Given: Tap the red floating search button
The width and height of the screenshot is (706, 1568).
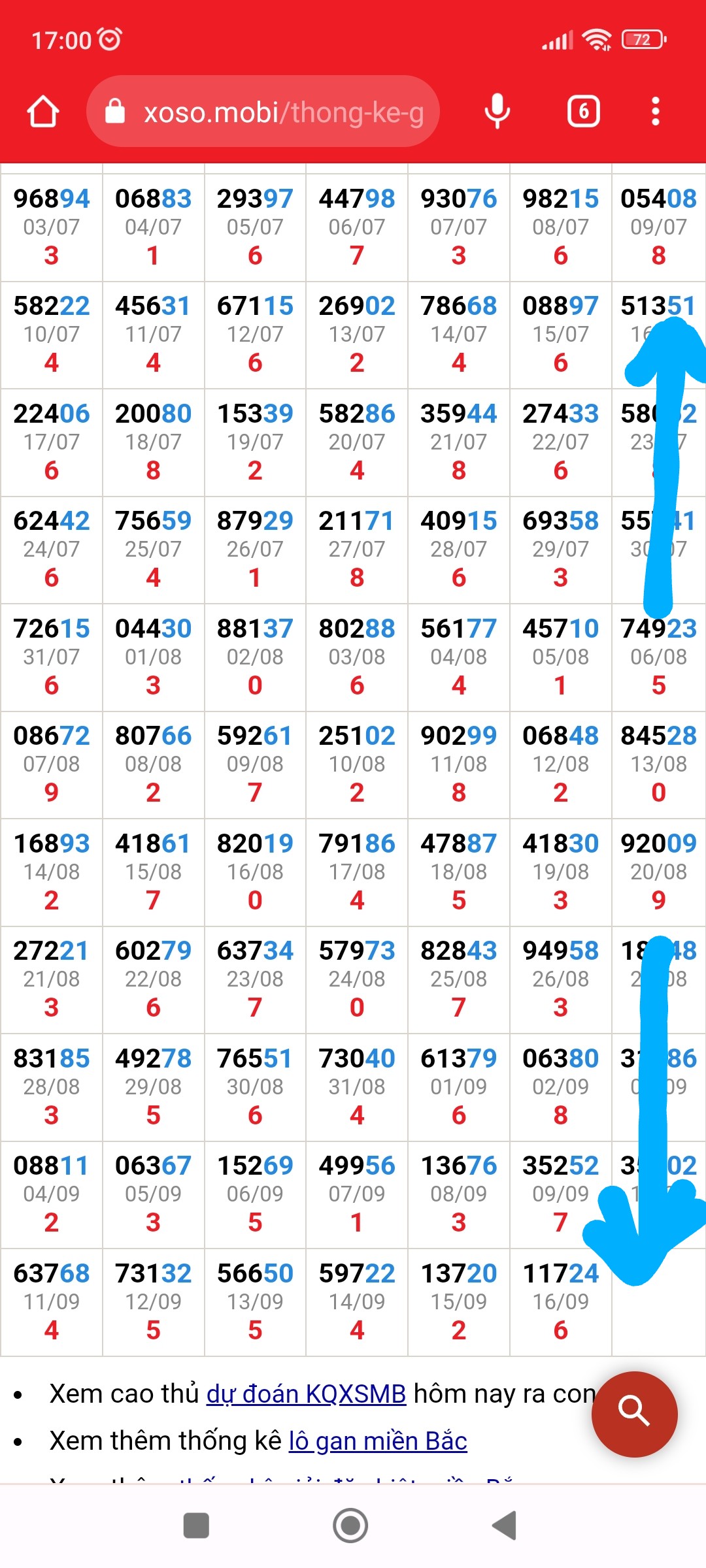Looking at the screenshot, I should coord(634,1414).
